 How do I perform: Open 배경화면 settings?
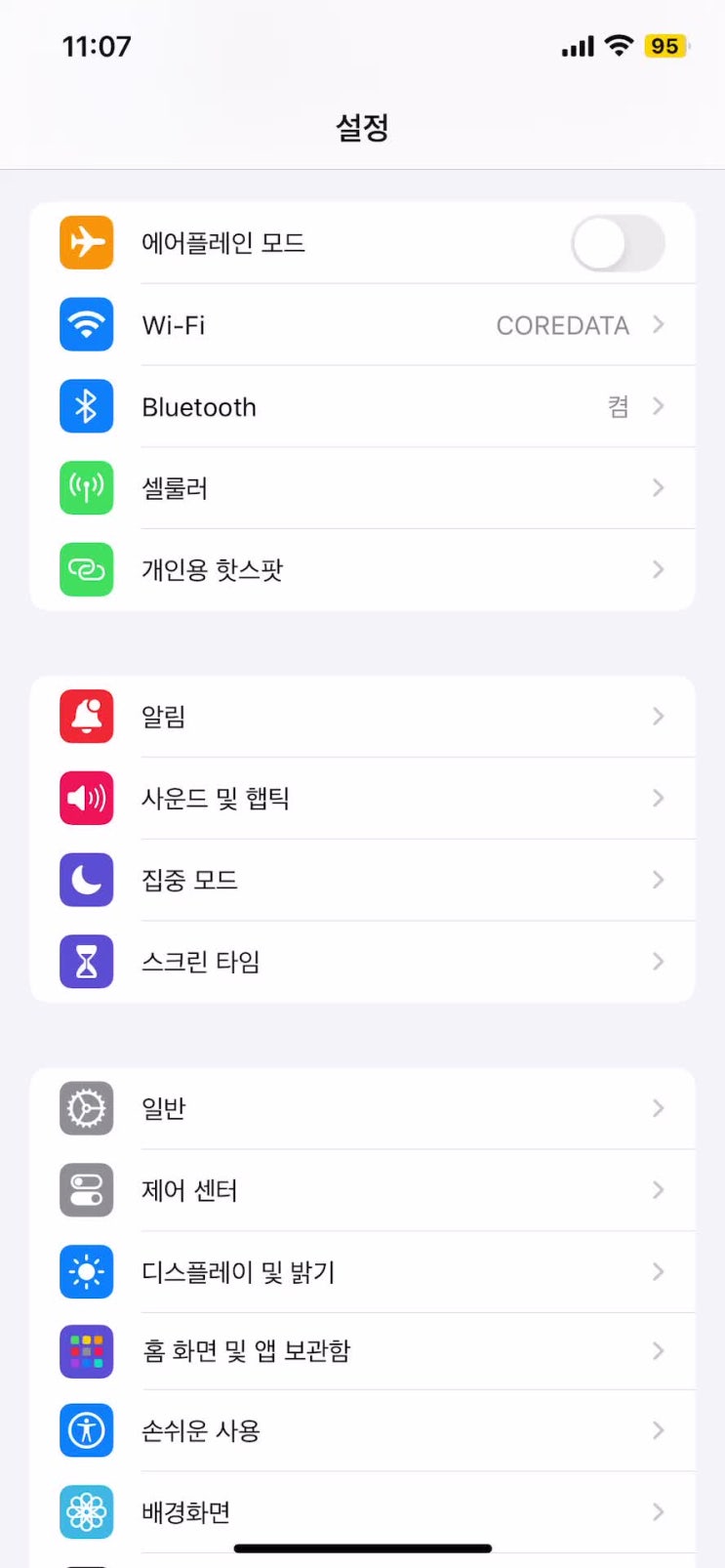click(x=390, y=1511)
